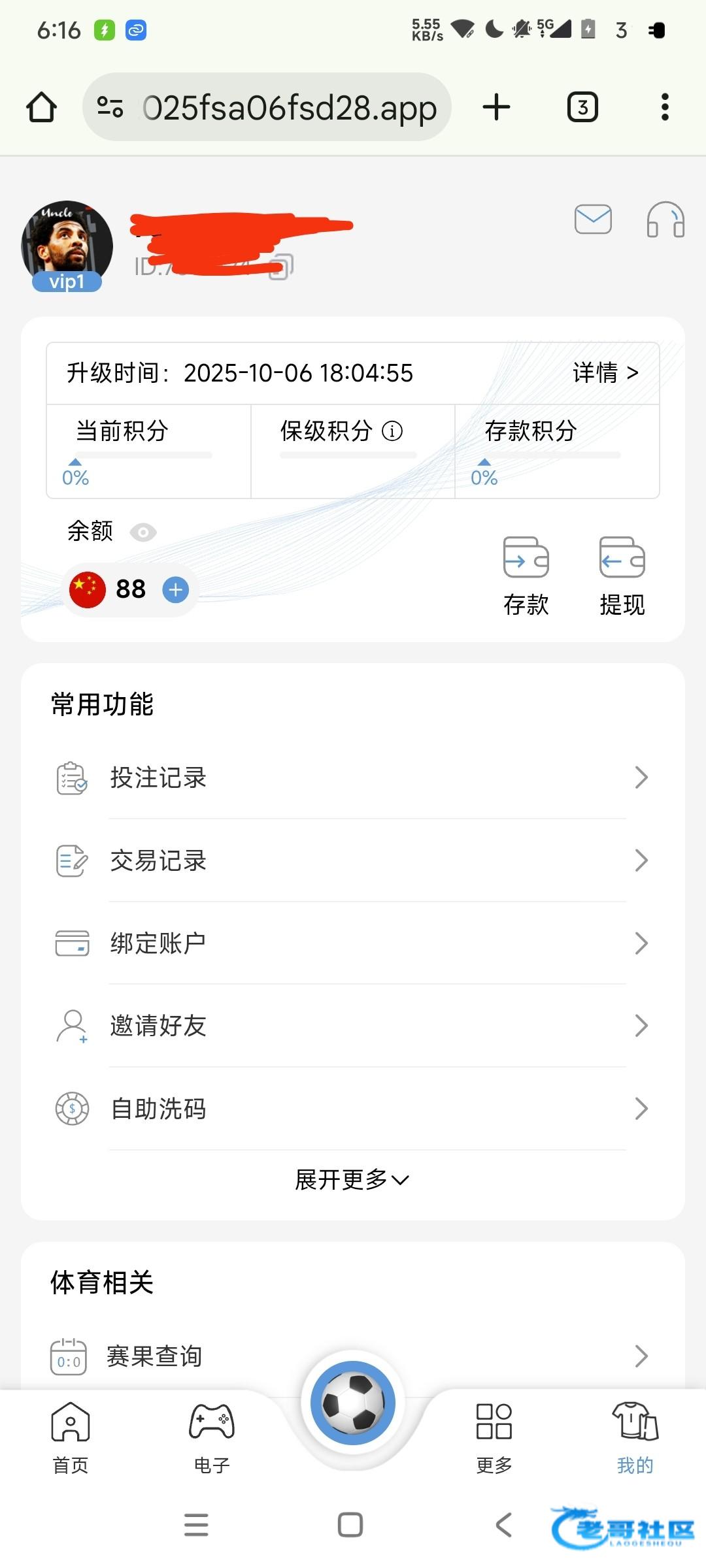Open 邀请好友 invite friends

353,1026
